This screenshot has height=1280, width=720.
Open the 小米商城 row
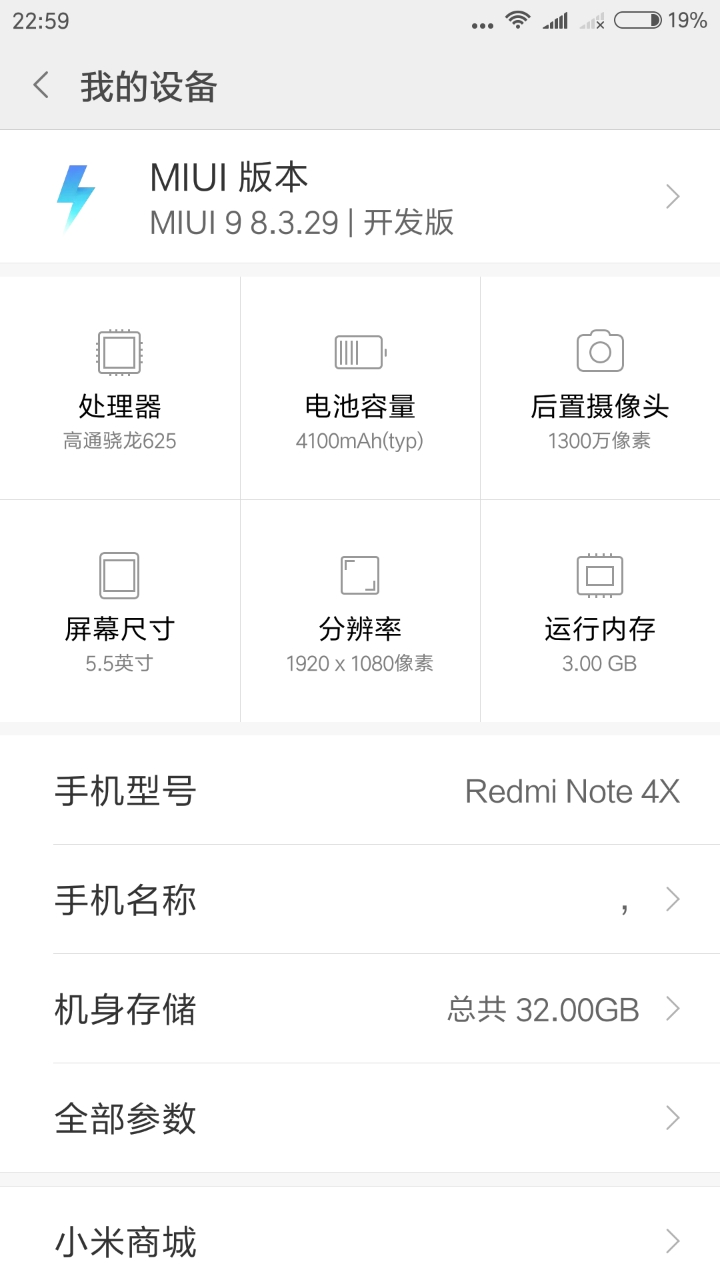(x=360, y=1242)
